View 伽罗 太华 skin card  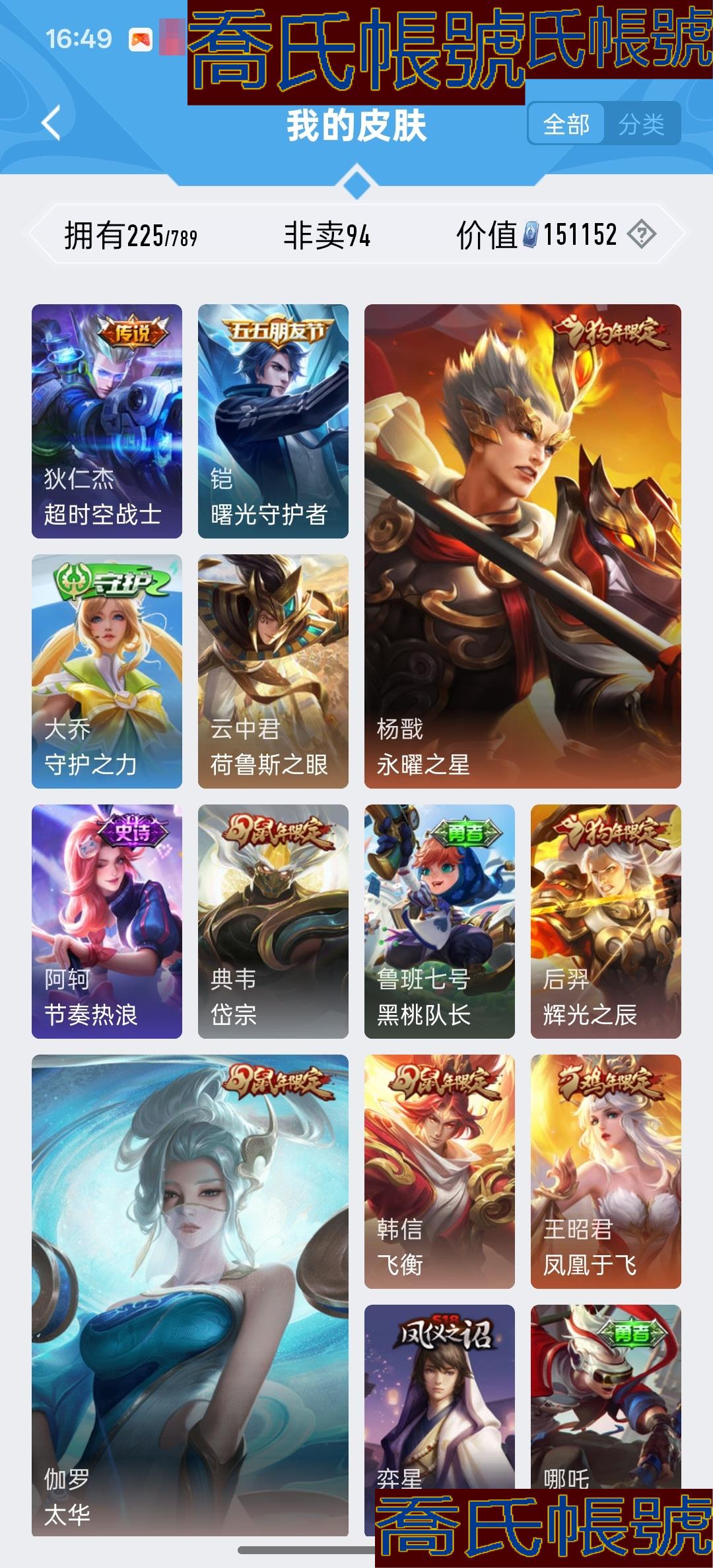(x=190, y=1293)
